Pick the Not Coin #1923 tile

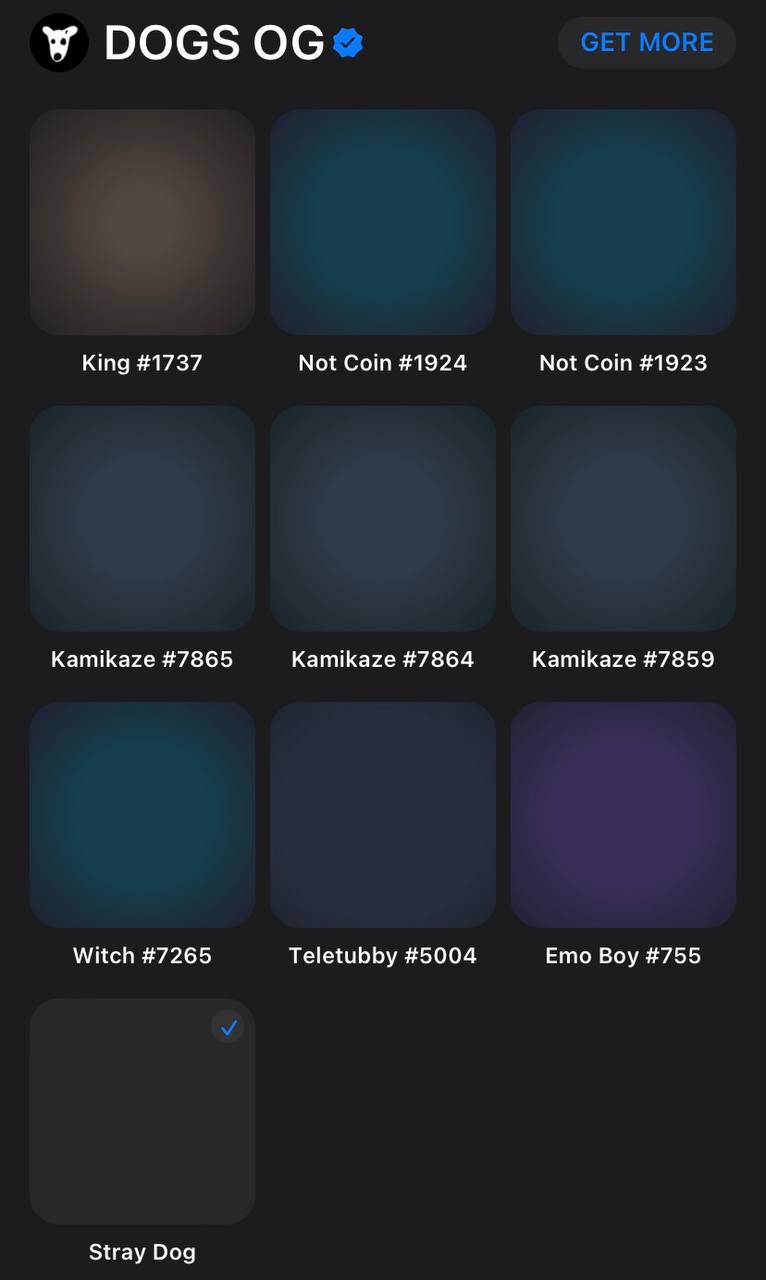623,222
